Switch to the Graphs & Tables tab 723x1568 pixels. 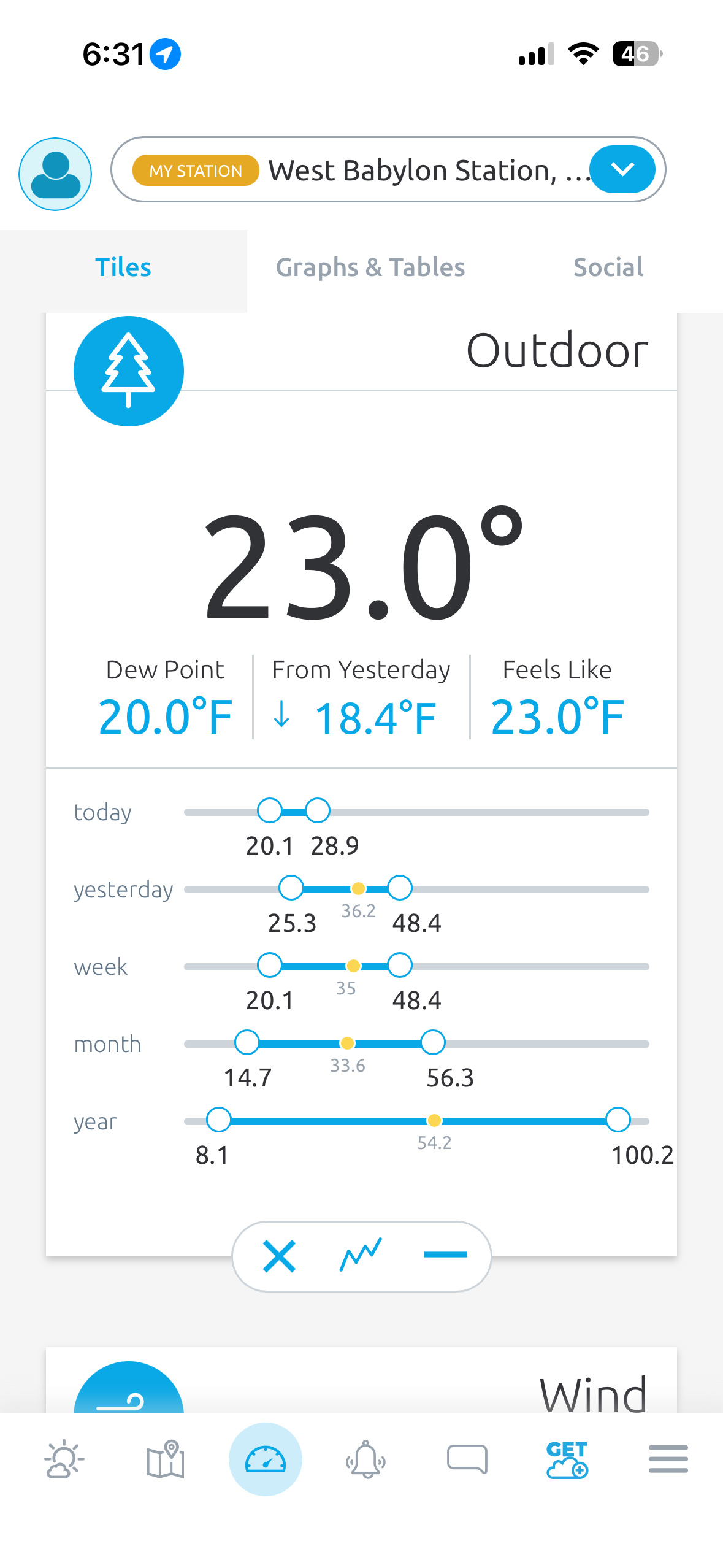(370, 268)
